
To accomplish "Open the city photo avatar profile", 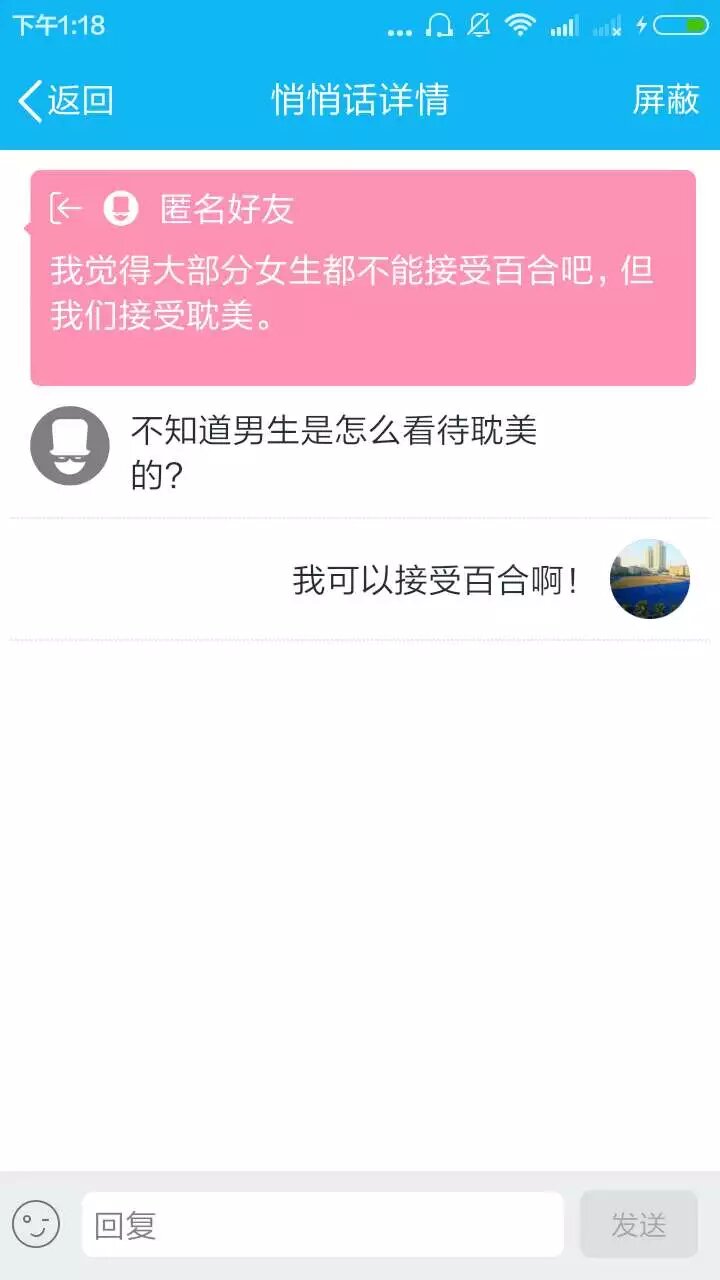I will pyautogui.click(x=649, y=579).
